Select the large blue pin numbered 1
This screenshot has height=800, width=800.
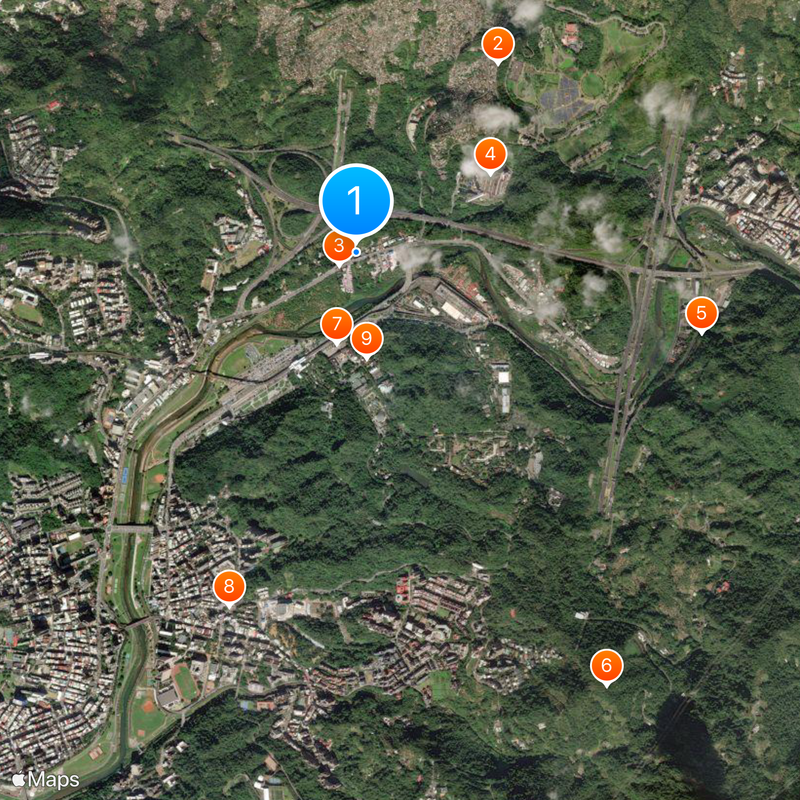(355, 200)
